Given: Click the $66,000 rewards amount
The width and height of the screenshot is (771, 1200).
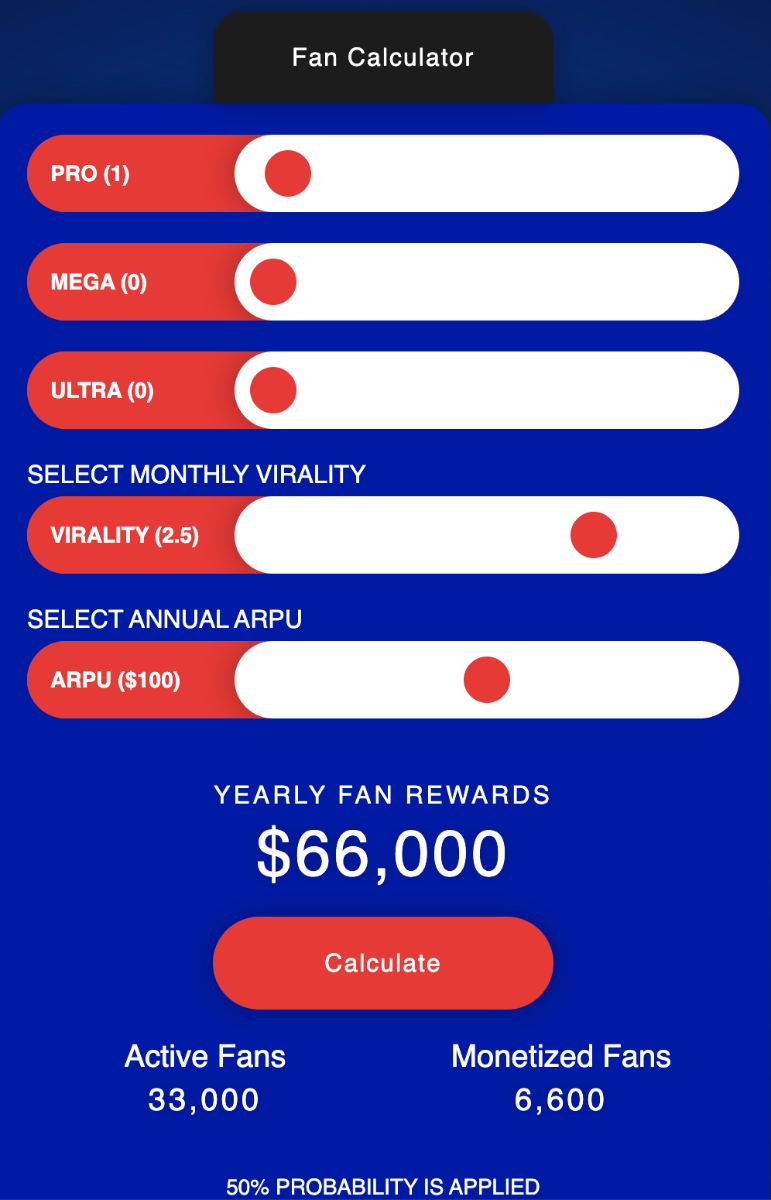Looking at the screenshot, I should pos(383,852).
